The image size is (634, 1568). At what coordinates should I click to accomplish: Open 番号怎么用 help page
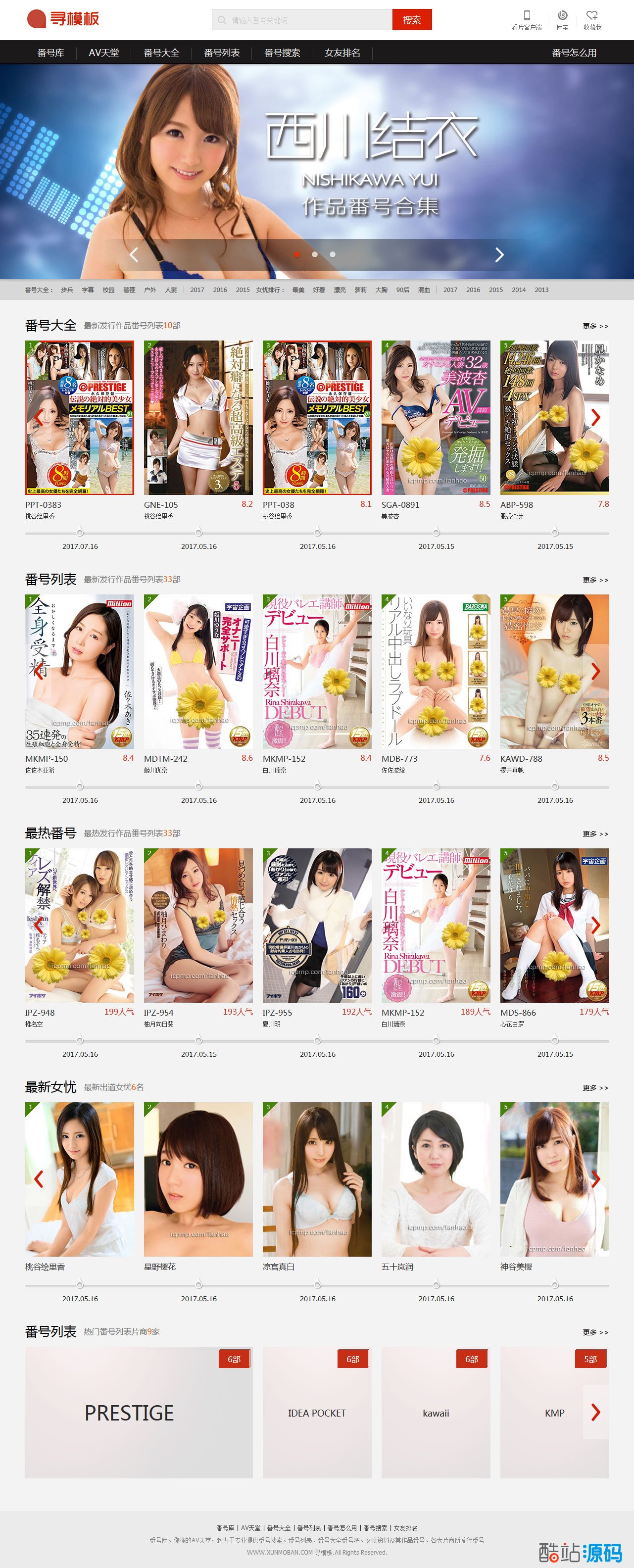coord(573,53)
